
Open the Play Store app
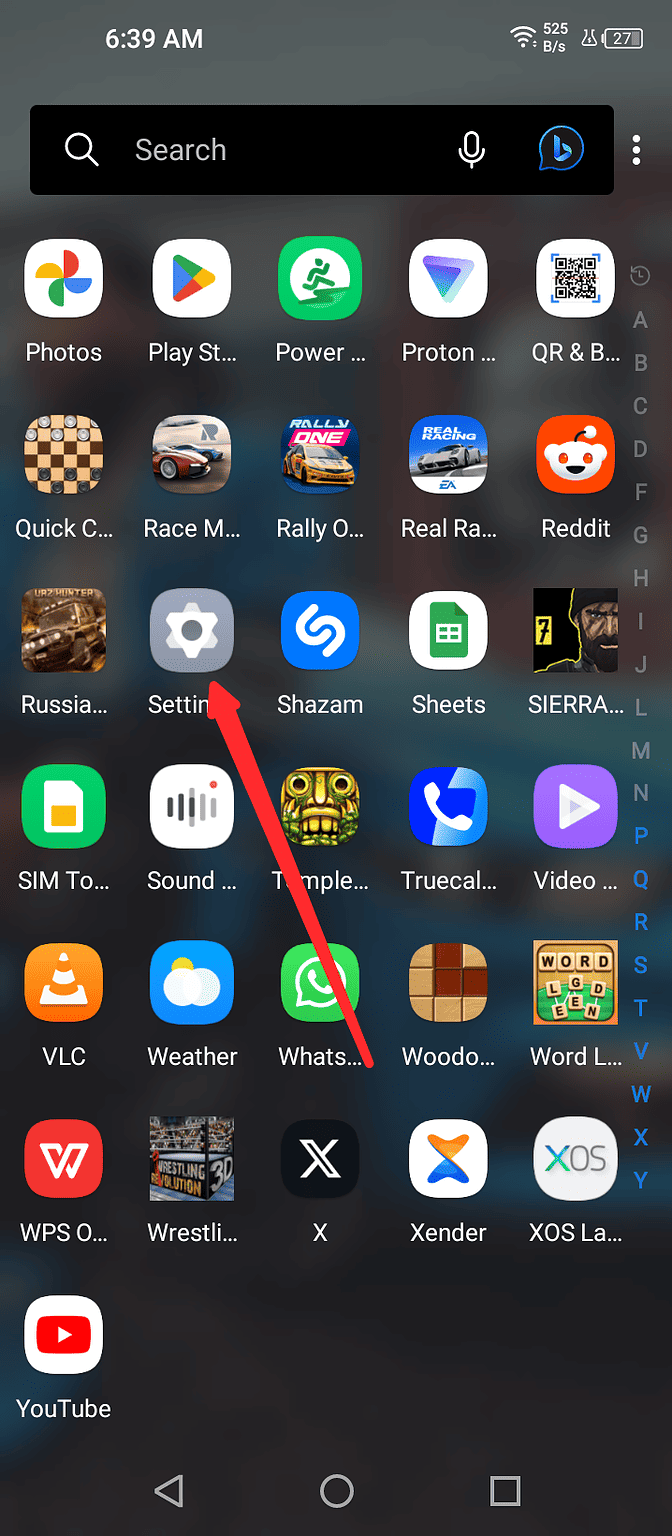click(x=191, y=279)
